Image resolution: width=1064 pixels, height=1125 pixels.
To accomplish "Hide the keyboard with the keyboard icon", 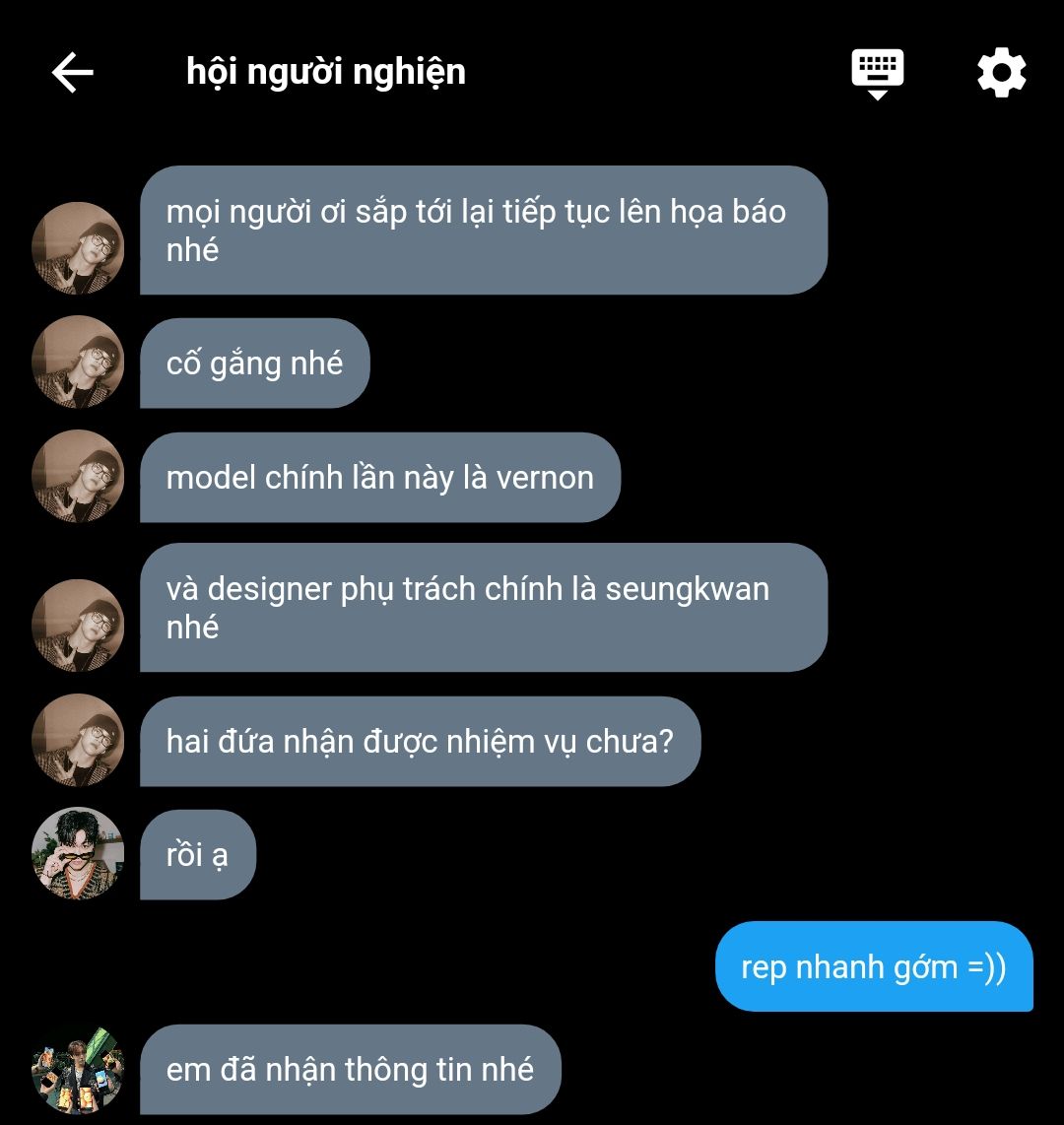I will (x=877, y=74).
